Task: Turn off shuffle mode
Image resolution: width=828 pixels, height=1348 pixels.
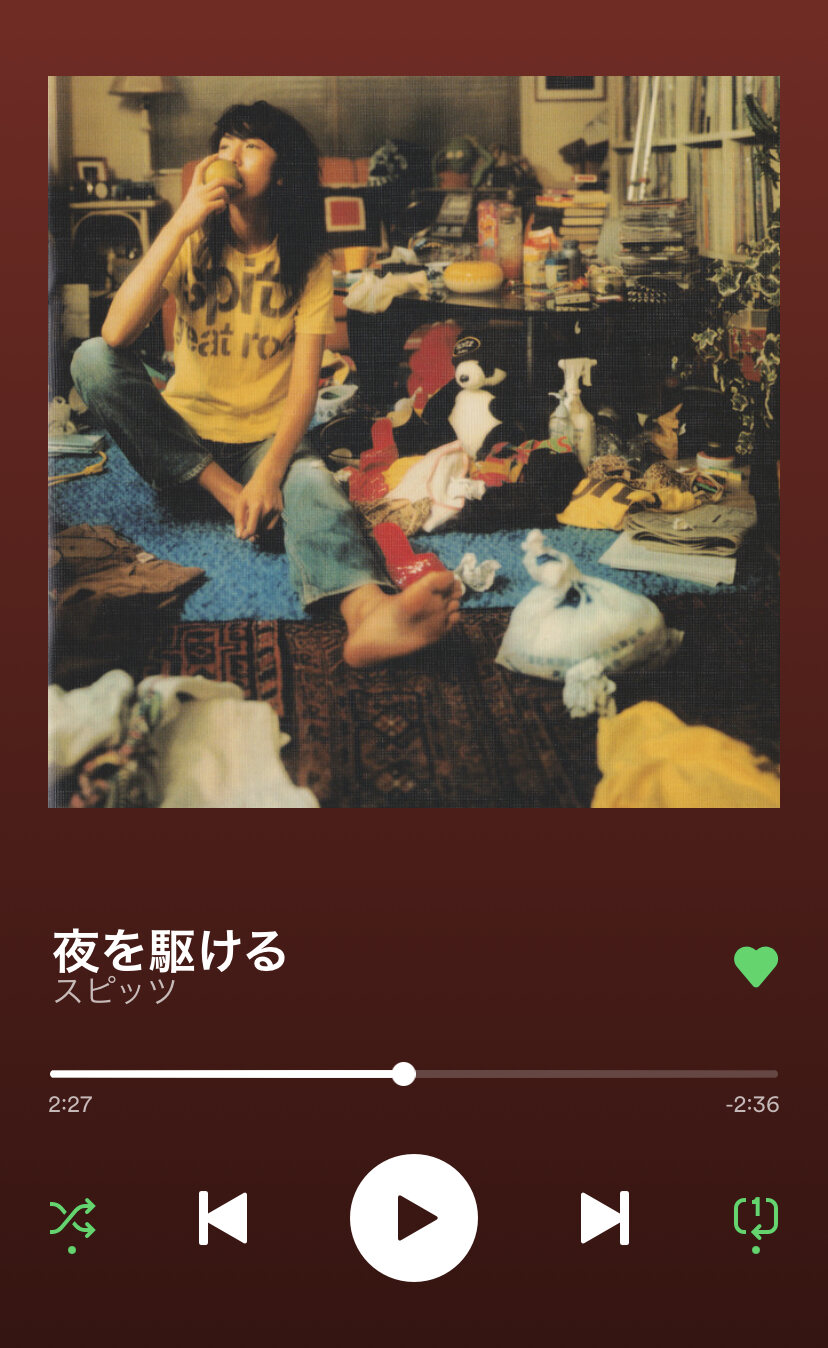Action: (73, 1218)
